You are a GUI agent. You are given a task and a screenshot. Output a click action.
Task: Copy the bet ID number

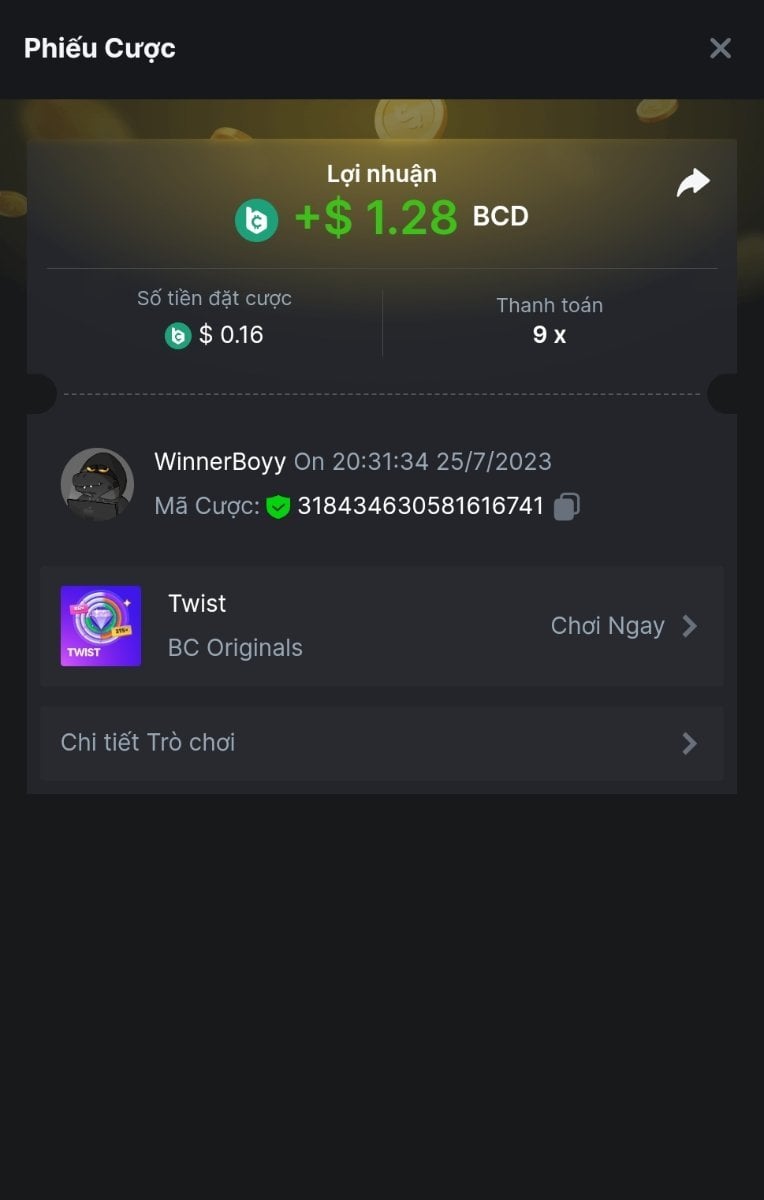pos(566,506)
